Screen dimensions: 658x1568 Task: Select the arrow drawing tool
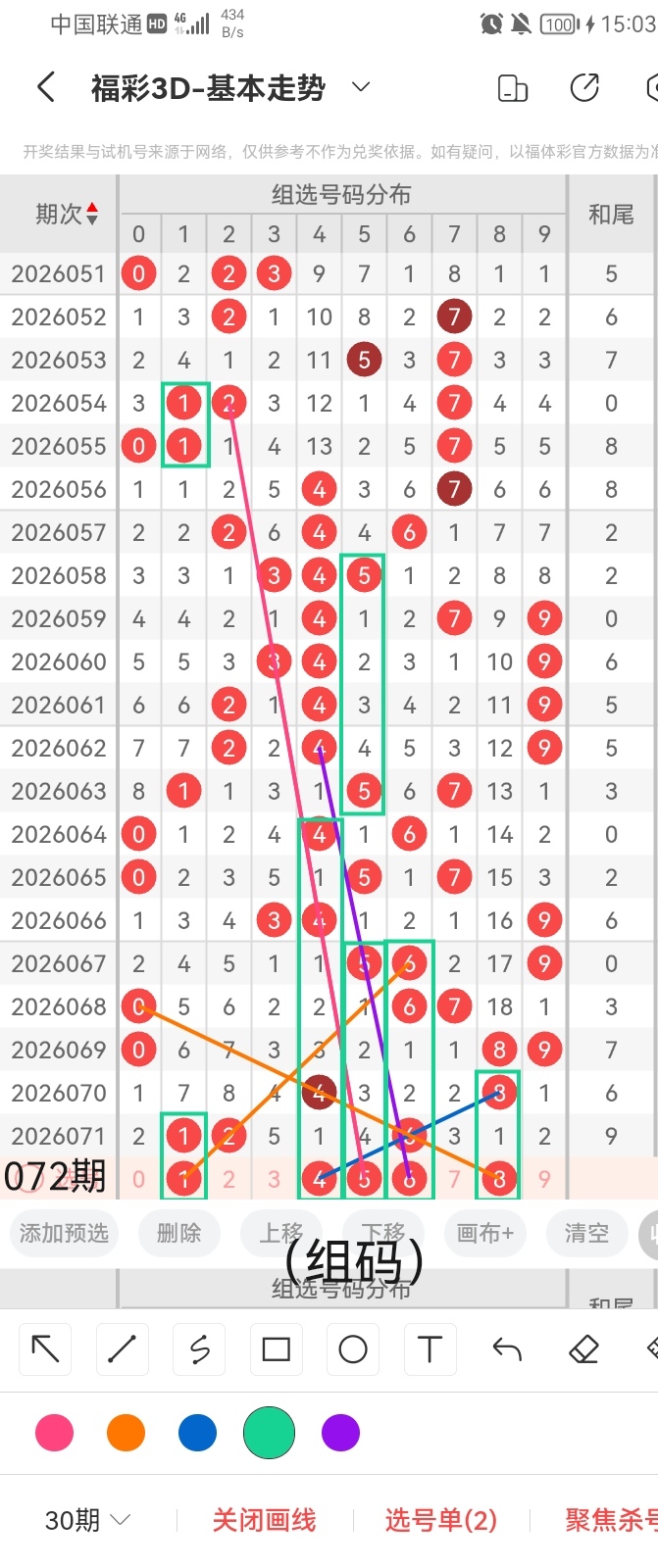45,1349
